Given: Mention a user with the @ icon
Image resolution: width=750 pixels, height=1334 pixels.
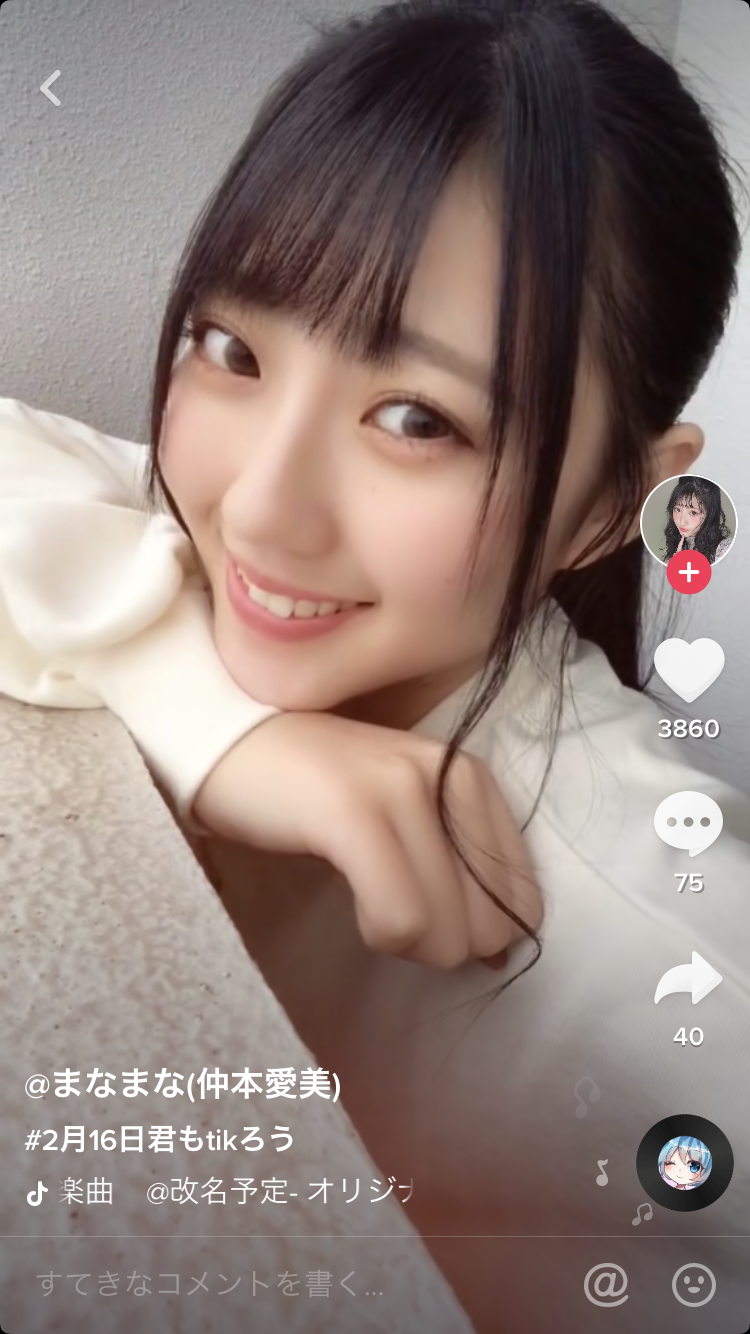Looking at the screenshot, I should click(x=606, y=1285).
